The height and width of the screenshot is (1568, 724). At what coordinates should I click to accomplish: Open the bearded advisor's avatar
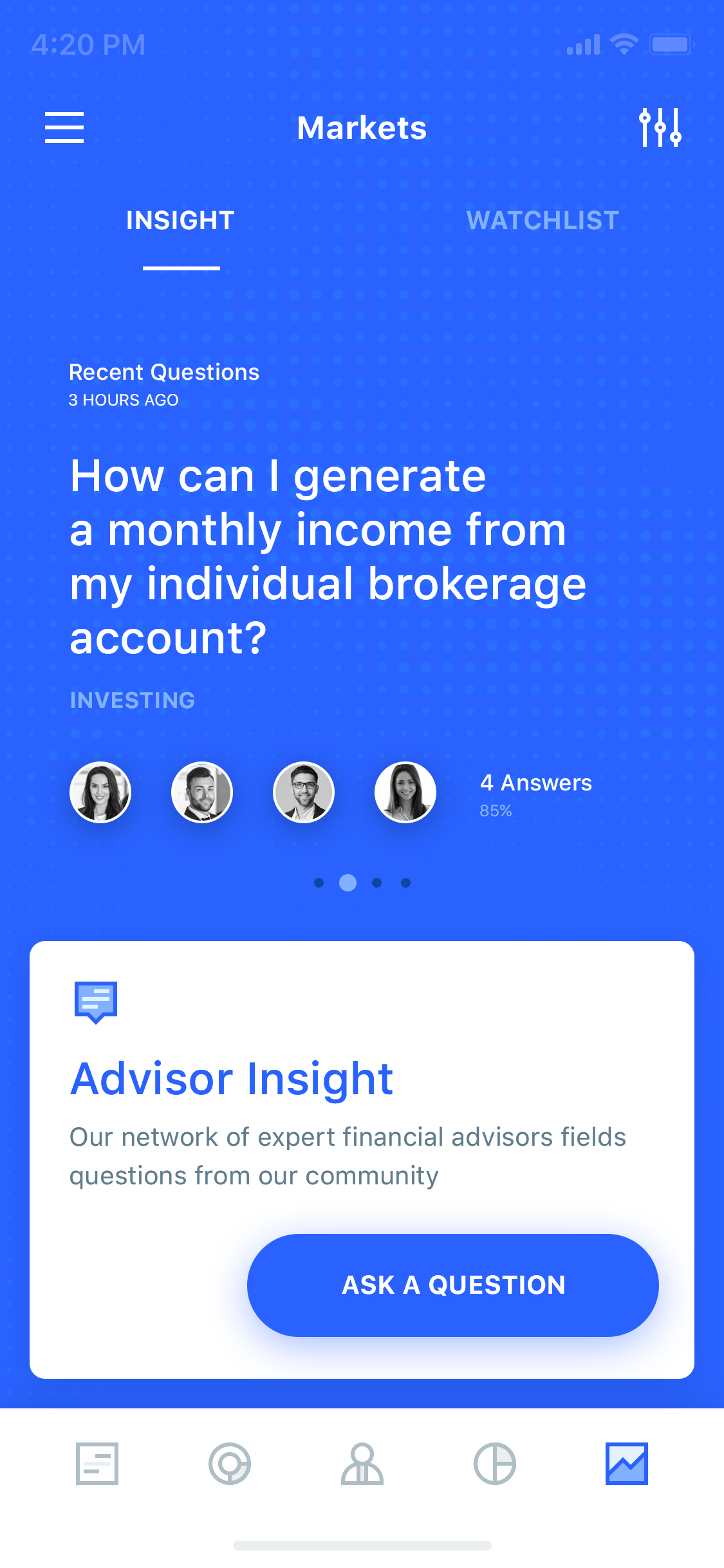coord(202,792)
